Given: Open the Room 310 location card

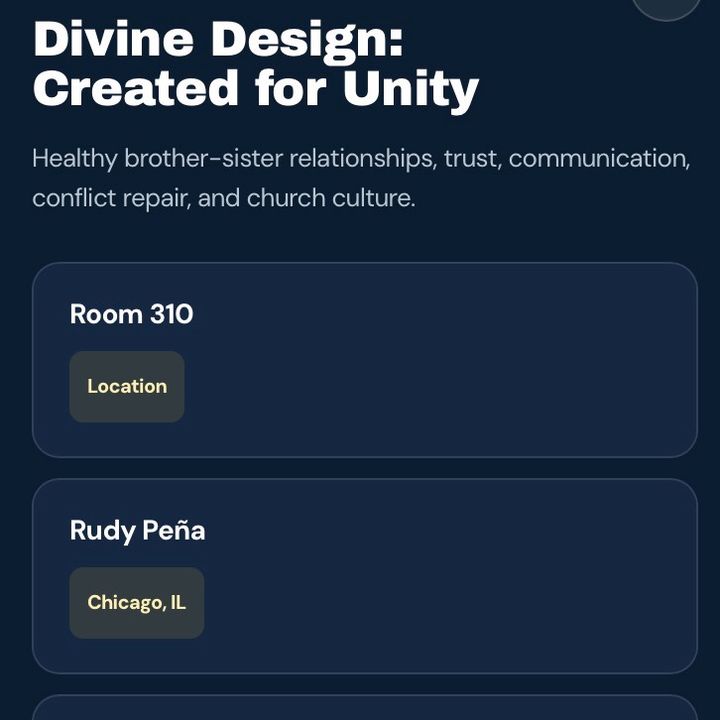Looking at the screenshot, I should [x=365, y=360].
